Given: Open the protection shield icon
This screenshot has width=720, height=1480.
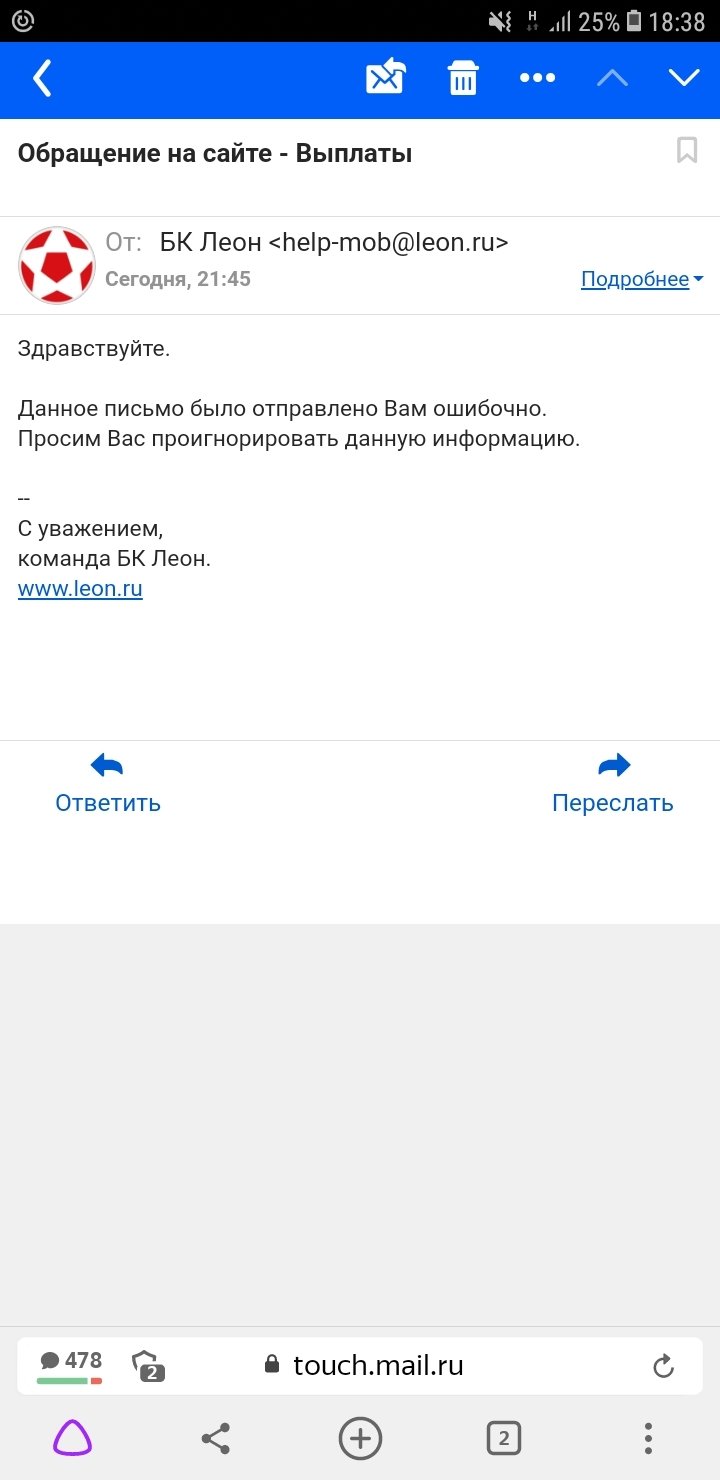Looking at the screenshot, I should (x=148, y=1365).
